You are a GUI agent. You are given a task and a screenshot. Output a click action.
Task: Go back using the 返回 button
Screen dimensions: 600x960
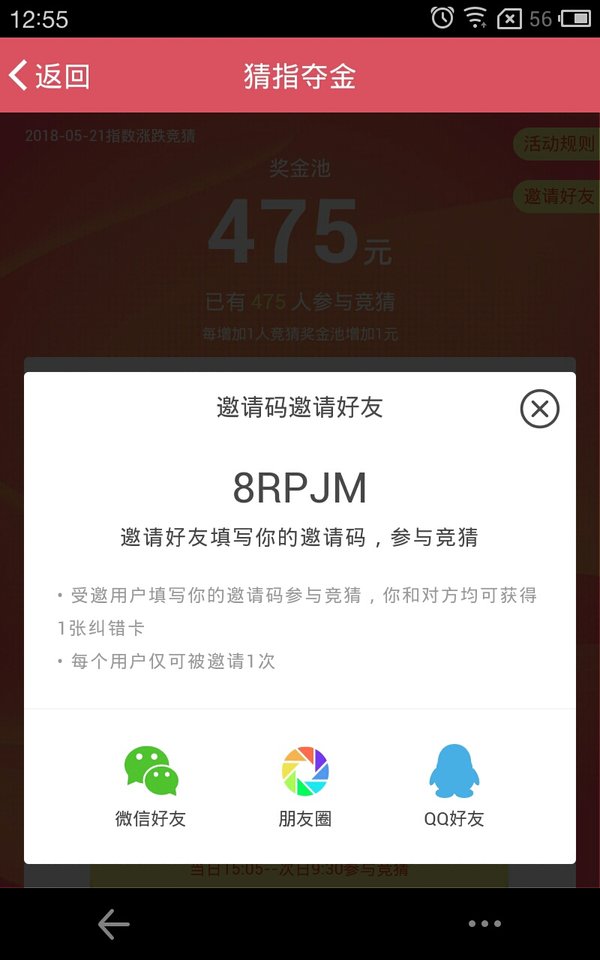point(49,76)
